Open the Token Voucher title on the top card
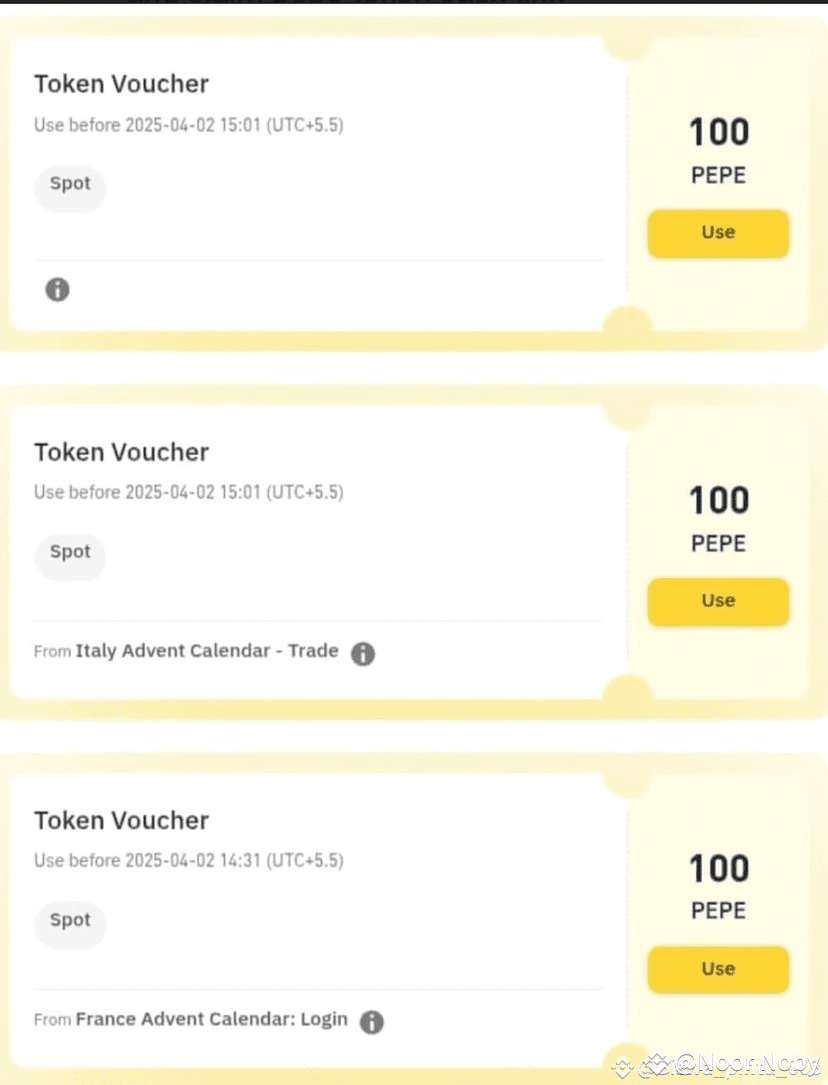 point(121,84)
